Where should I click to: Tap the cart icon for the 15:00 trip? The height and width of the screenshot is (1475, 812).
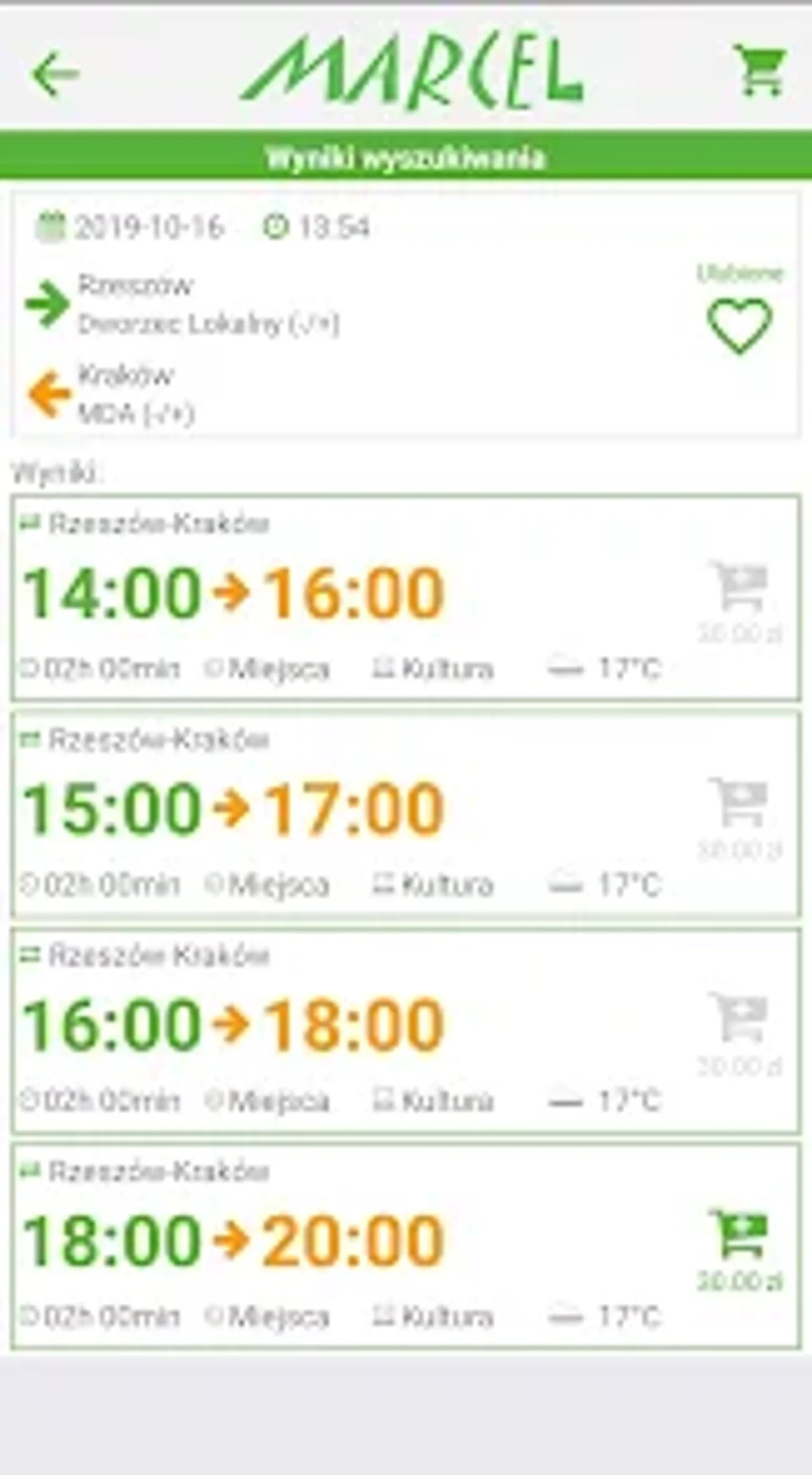[x=740, y=804]
